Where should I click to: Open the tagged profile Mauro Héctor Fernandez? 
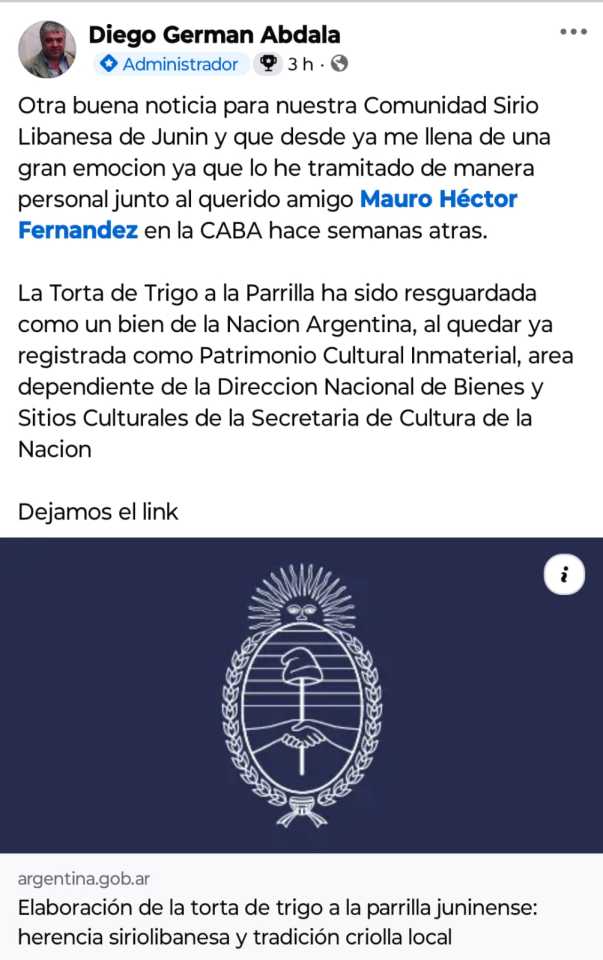[438, 198]
